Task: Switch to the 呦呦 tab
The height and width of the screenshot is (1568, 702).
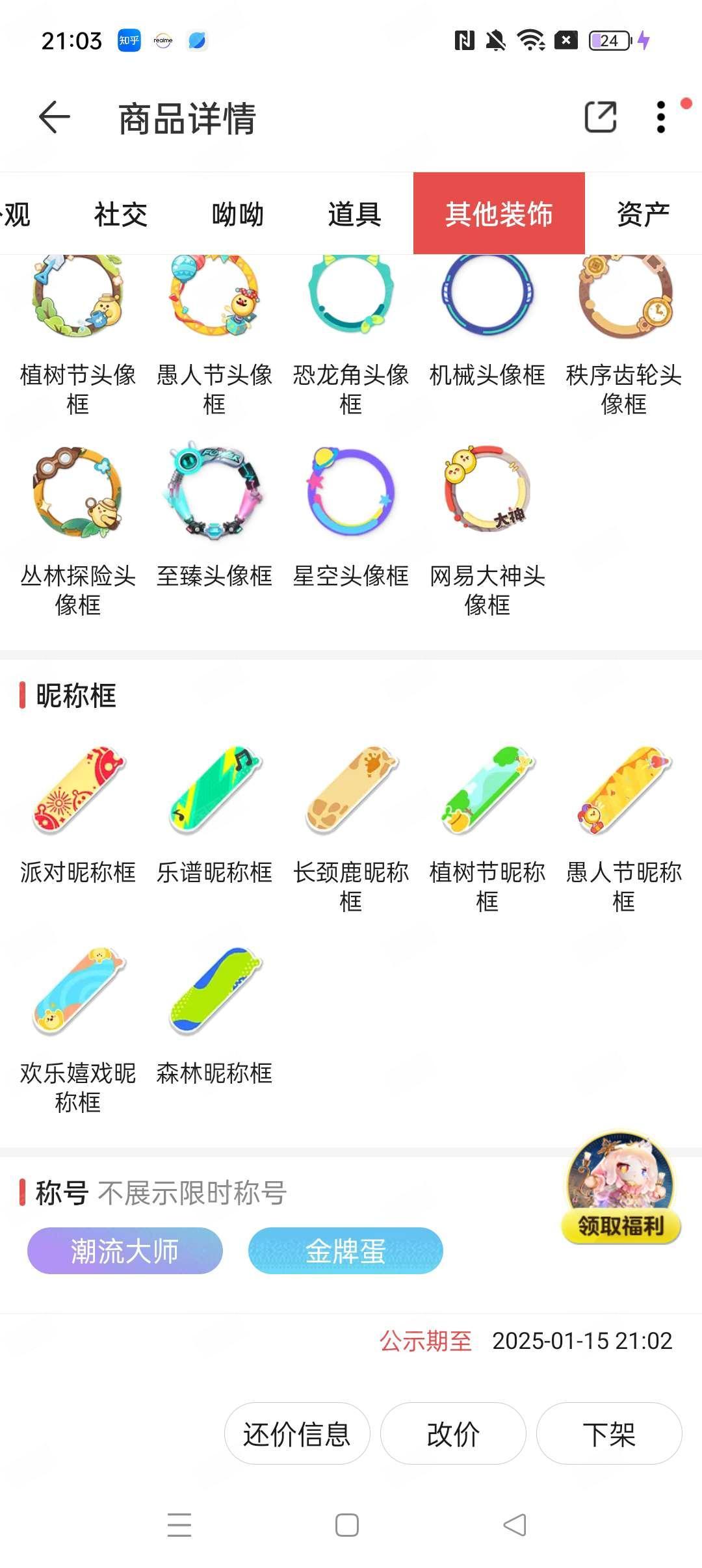Action: pos(237,214)
